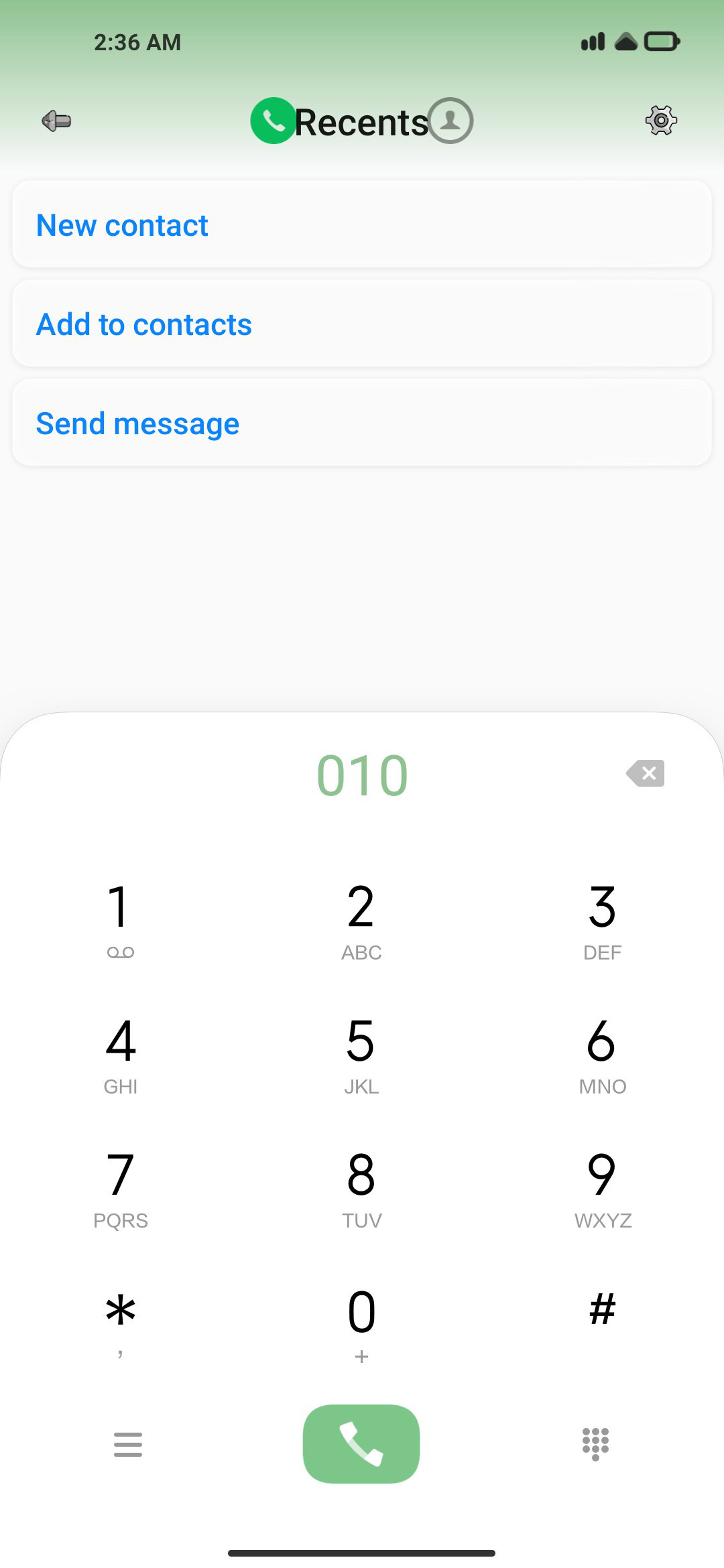Dial digit 1 on keypad
This screenshot has height=1568, width=724.
click(121, 921)
